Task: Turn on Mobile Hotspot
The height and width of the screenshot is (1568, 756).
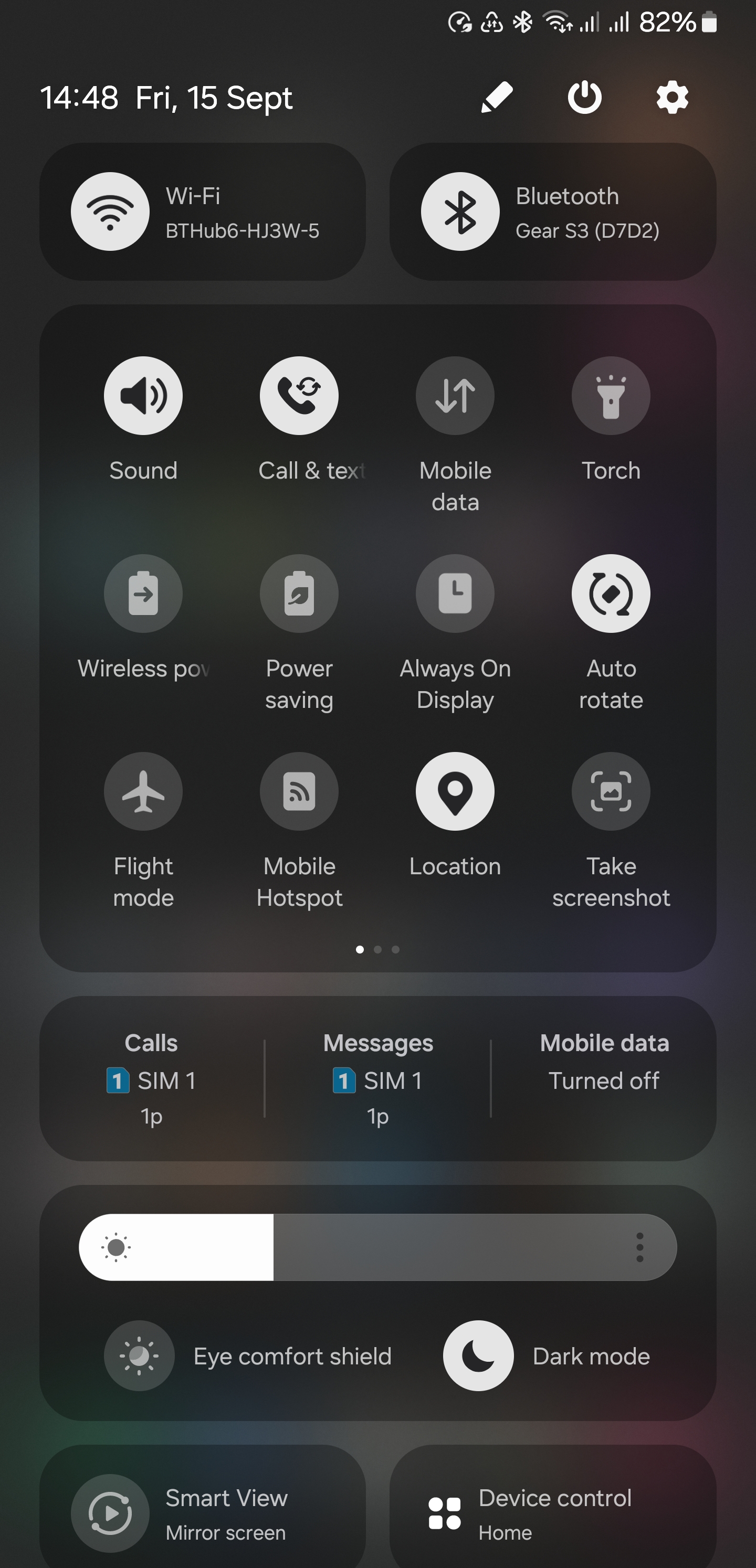Action: (299, 791)
